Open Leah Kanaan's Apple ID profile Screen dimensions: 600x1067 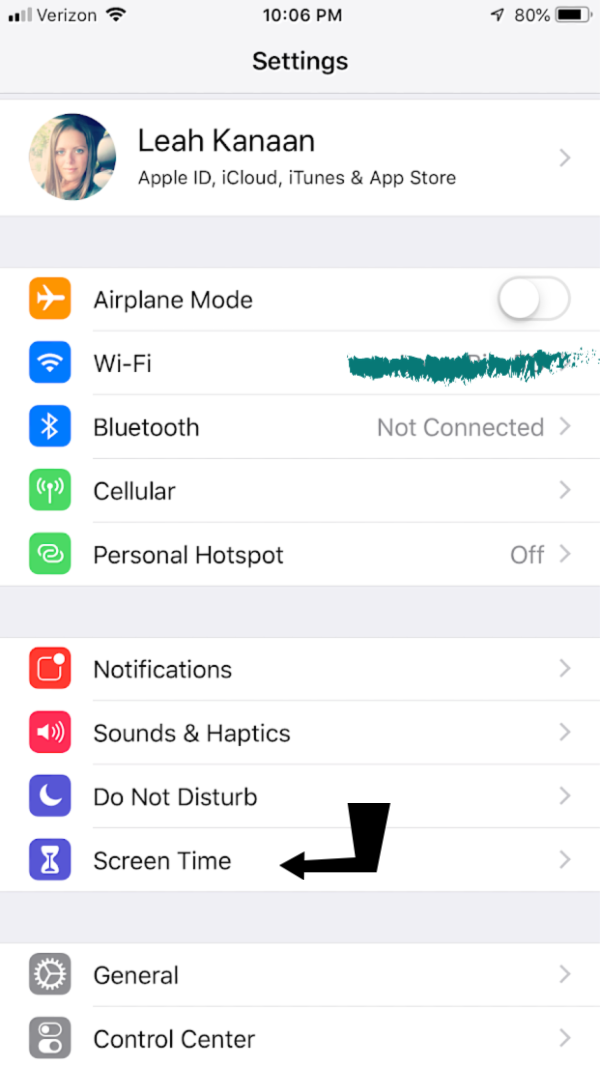click(x=300, y=158)
